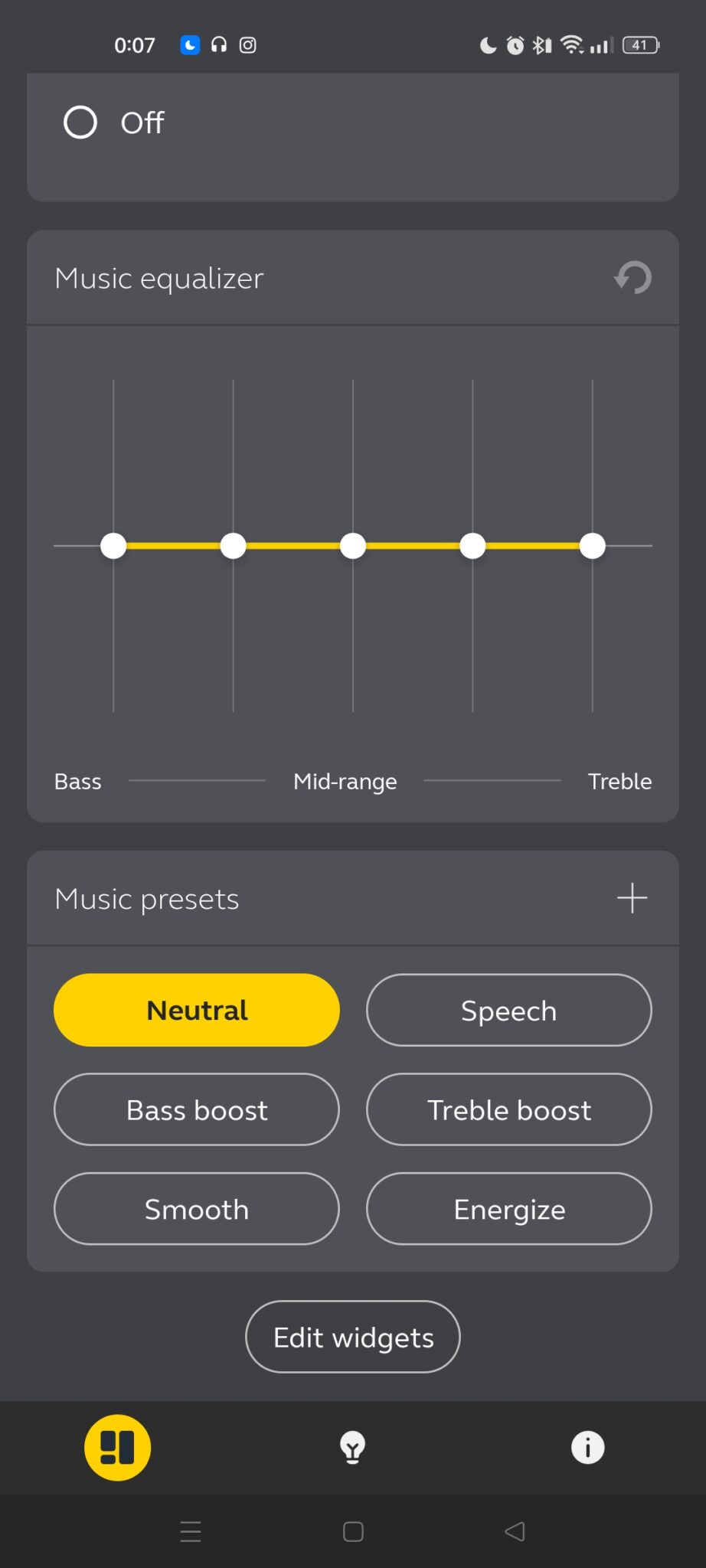Activate the Energize preset
Image resolution: width=706 pixels, height=1568 pixels.
pyautogui.click(x=509, y=1209)
